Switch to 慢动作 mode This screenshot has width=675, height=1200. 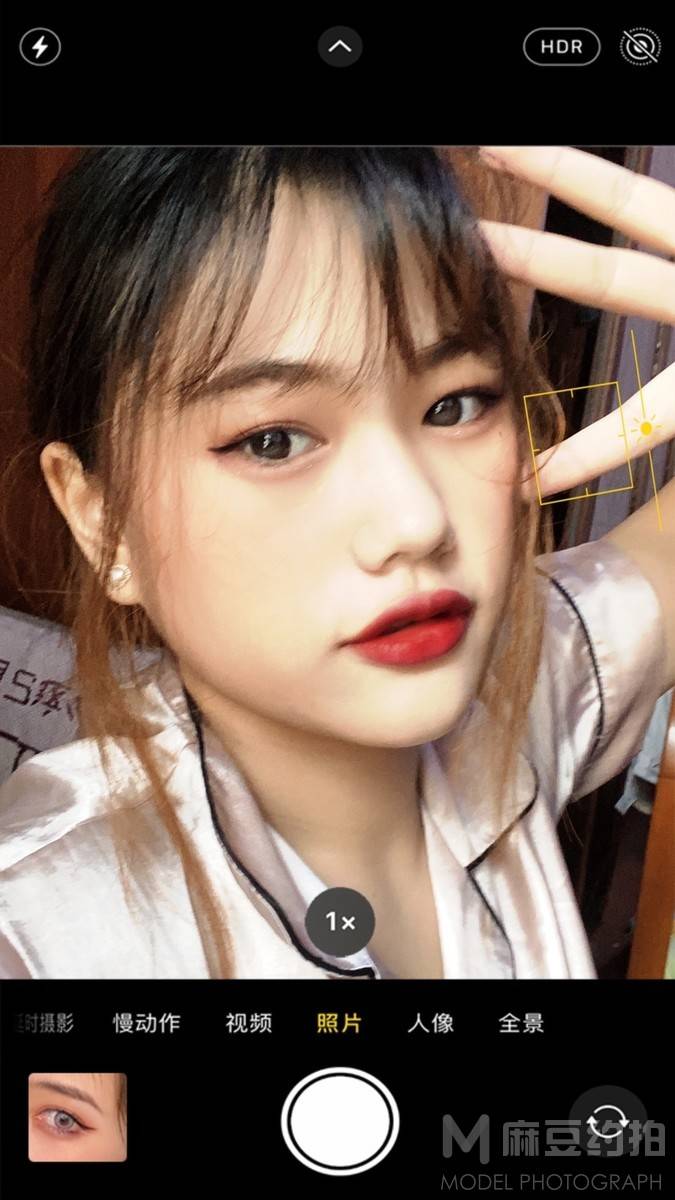[146, 1023]
